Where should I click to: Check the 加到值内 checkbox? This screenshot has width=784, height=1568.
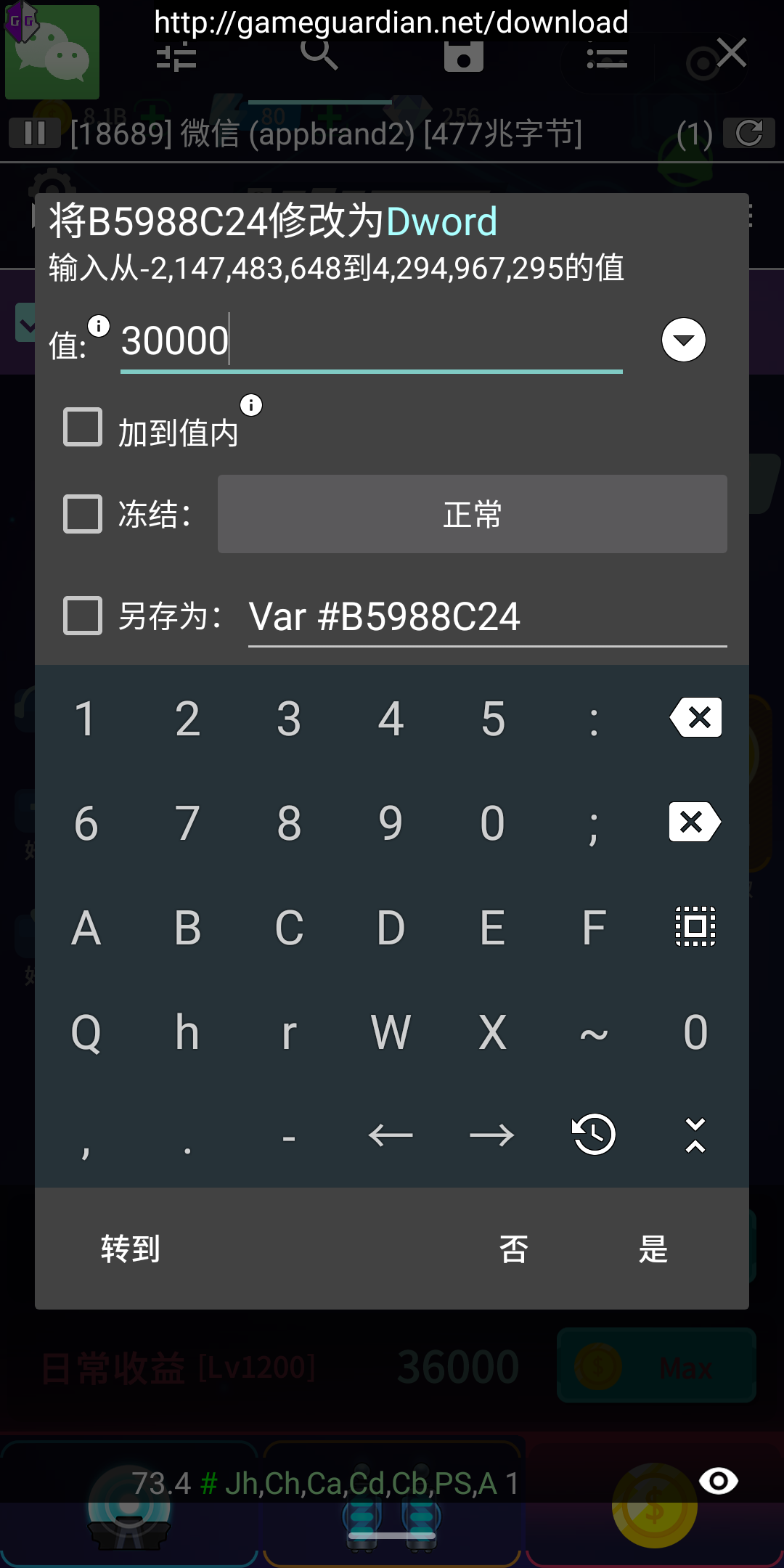tap(83, 427)
